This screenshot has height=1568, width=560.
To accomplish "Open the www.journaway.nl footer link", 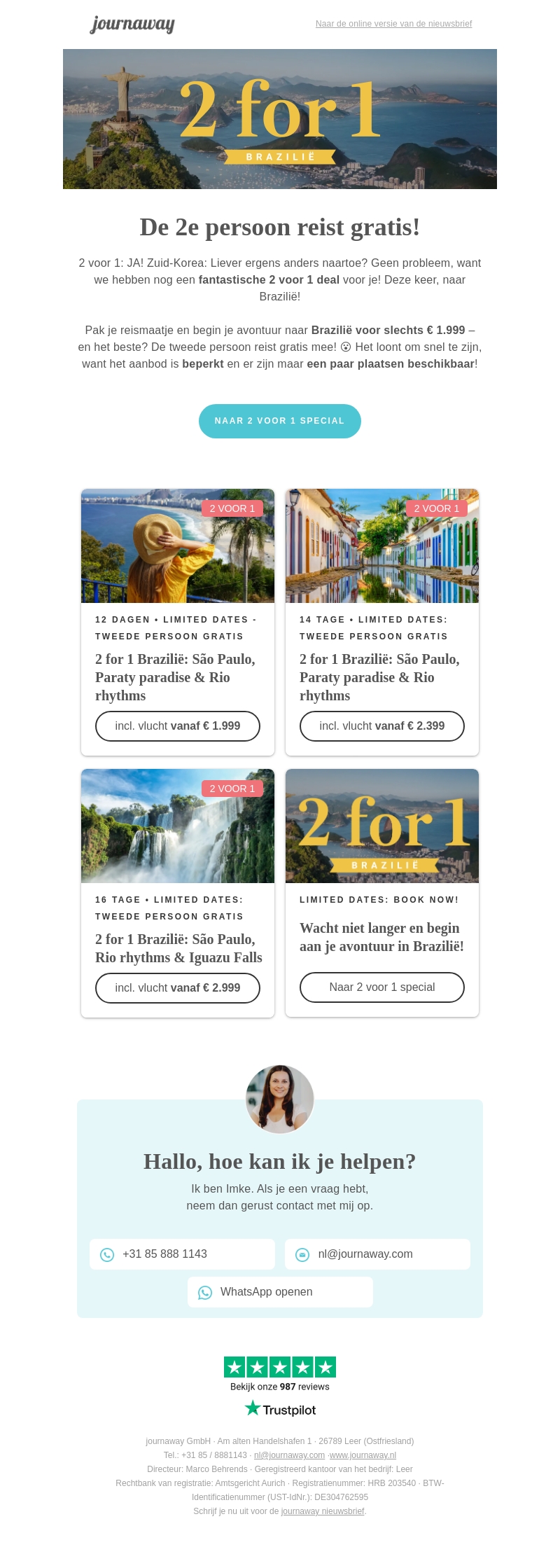I will click(x=363, y=1455).
